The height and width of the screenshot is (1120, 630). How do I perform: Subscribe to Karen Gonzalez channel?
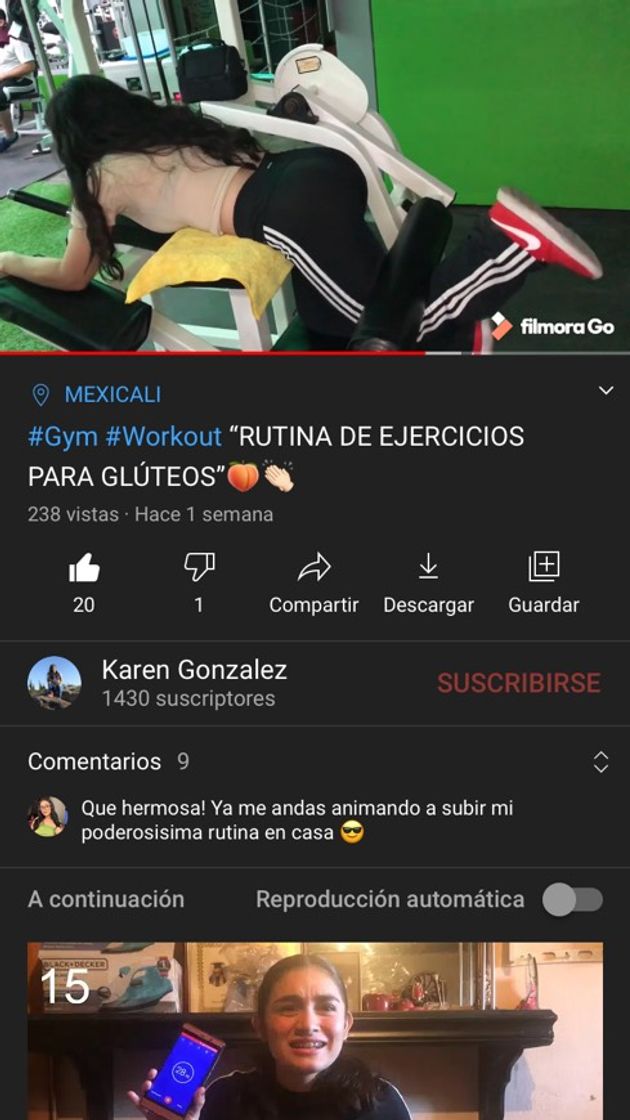coord(518,683)
